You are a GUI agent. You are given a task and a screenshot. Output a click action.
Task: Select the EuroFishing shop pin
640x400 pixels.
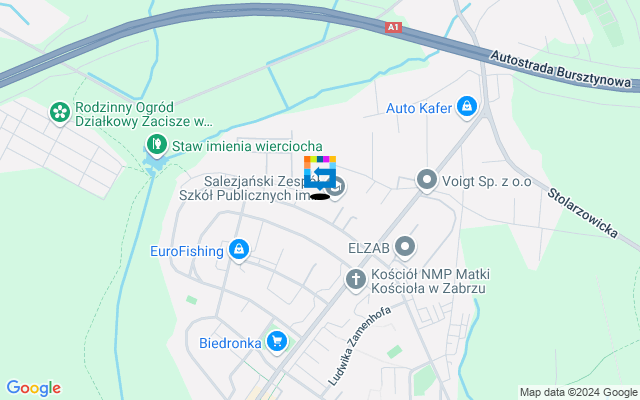(x=238, y=250)
